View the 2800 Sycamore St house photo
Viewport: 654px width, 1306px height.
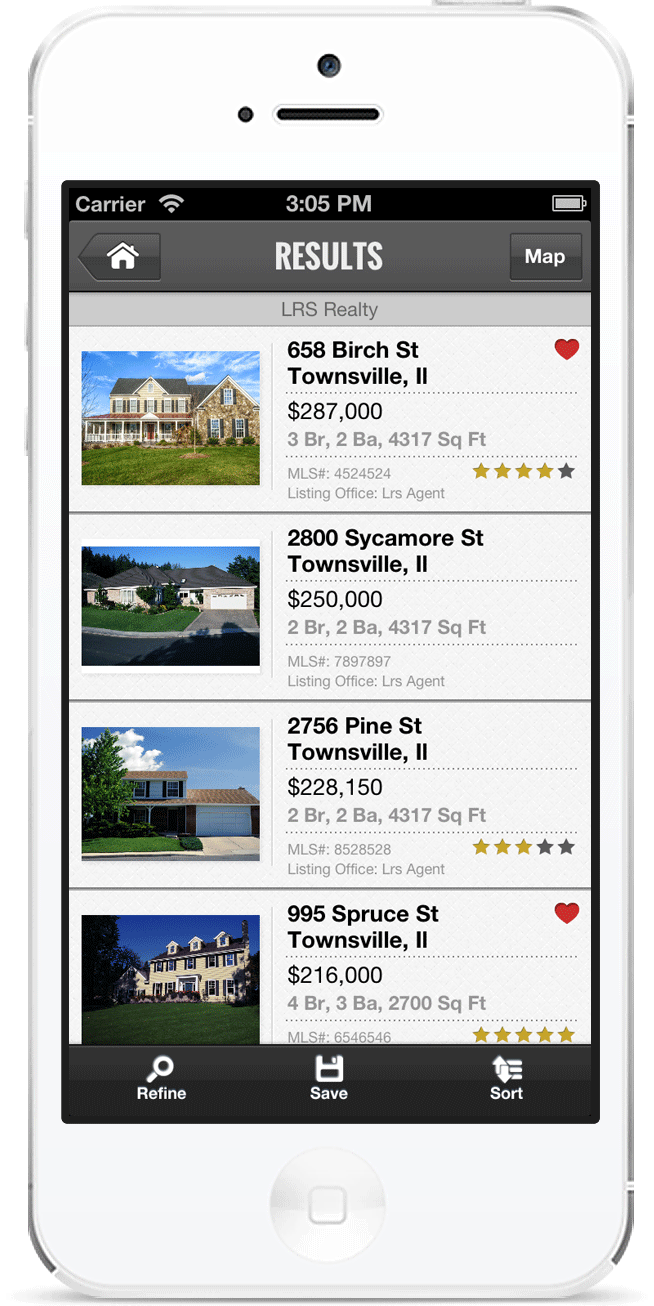[170, 606]
